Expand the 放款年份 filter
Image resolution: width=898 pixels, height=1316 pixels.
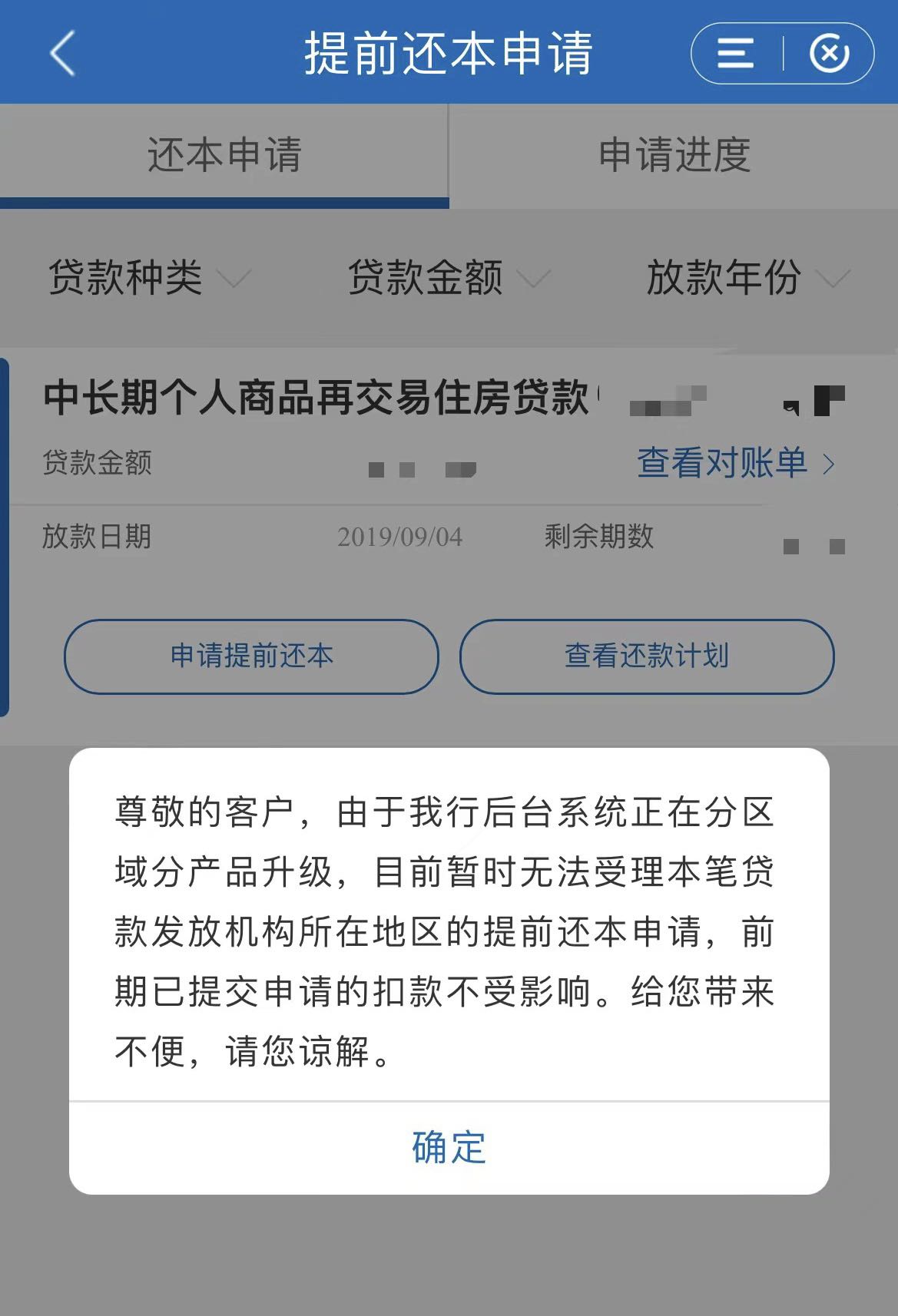click(747, 277)
